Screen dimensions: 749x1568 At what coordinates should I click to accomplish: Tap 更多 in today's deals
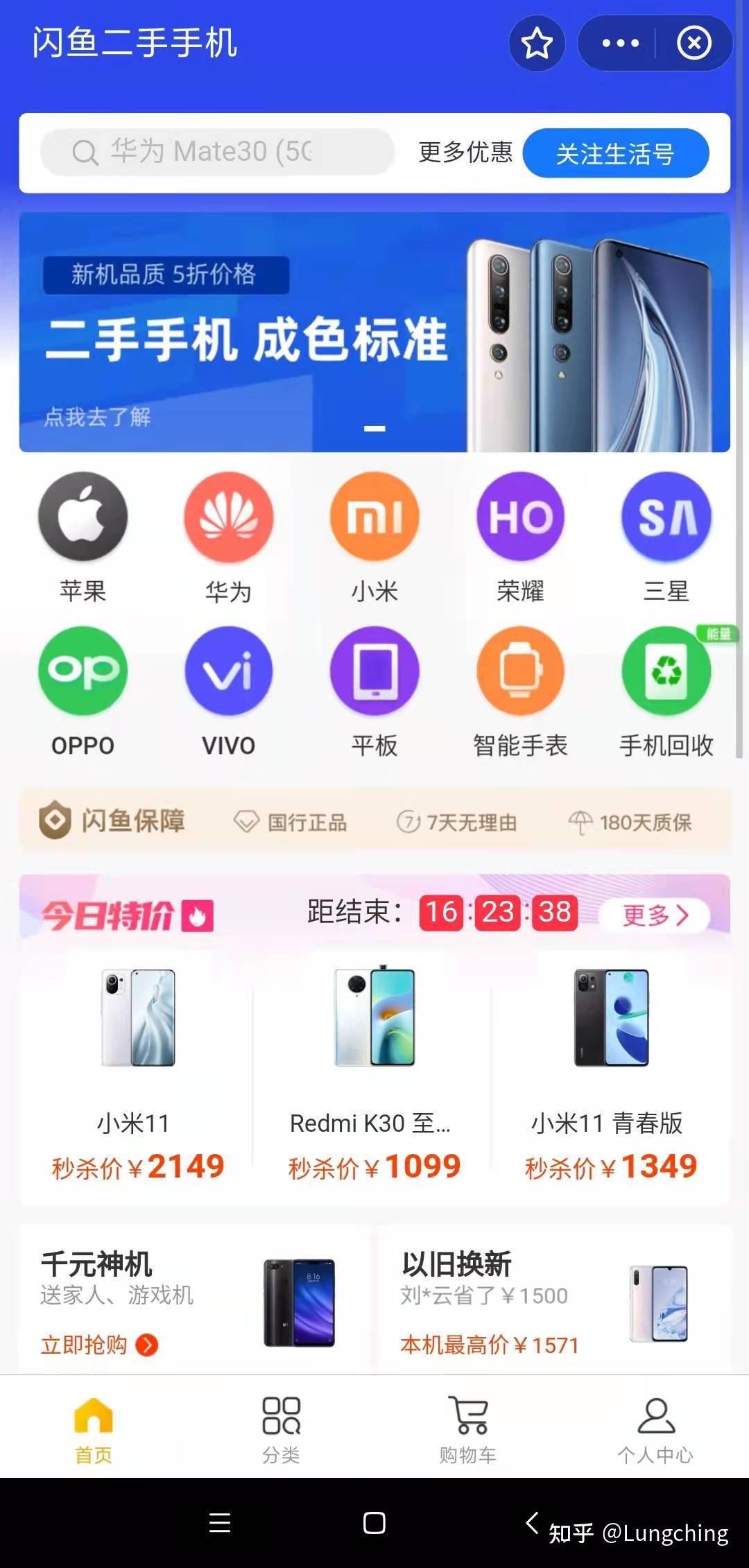654,915
